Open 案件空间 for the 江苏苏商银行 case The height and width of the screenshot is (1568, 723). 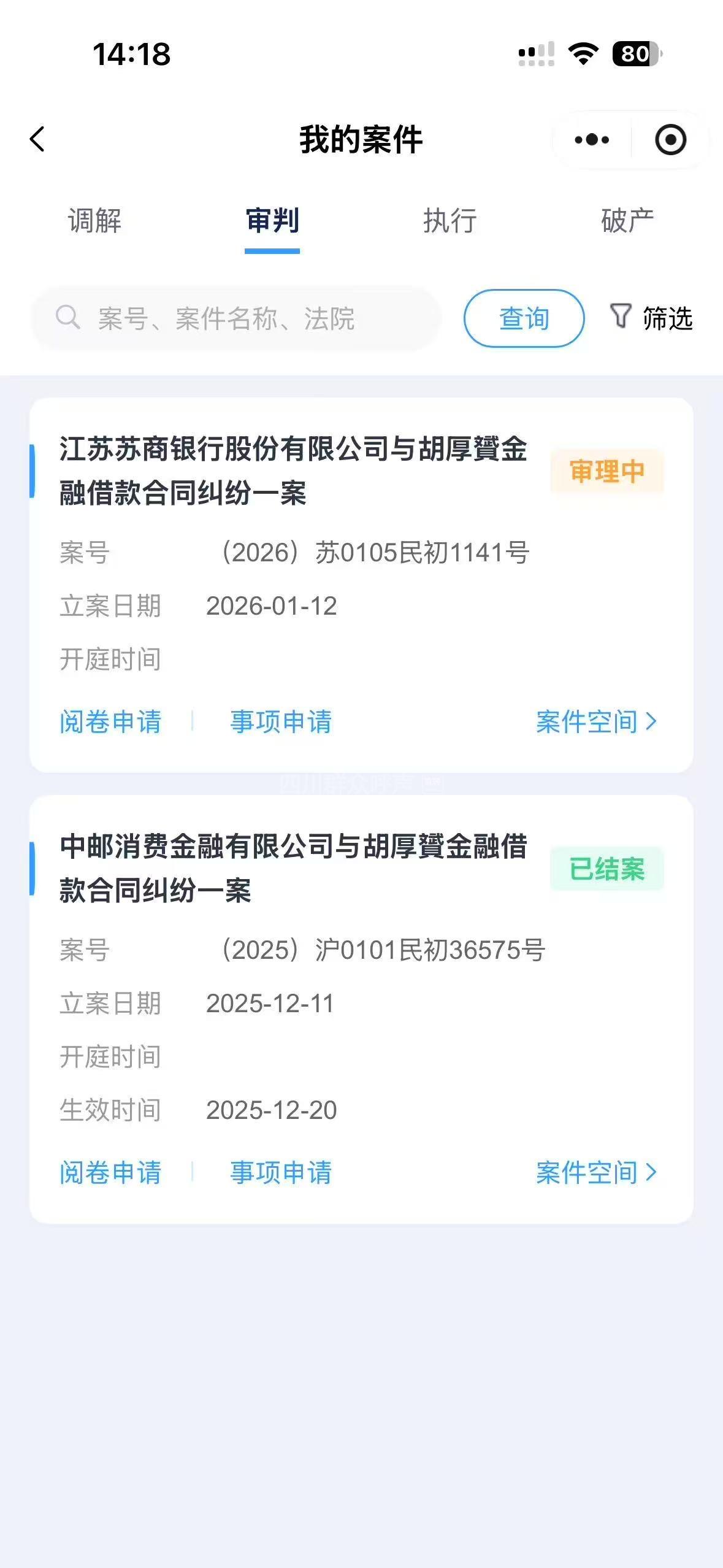[x=595, y=721]
